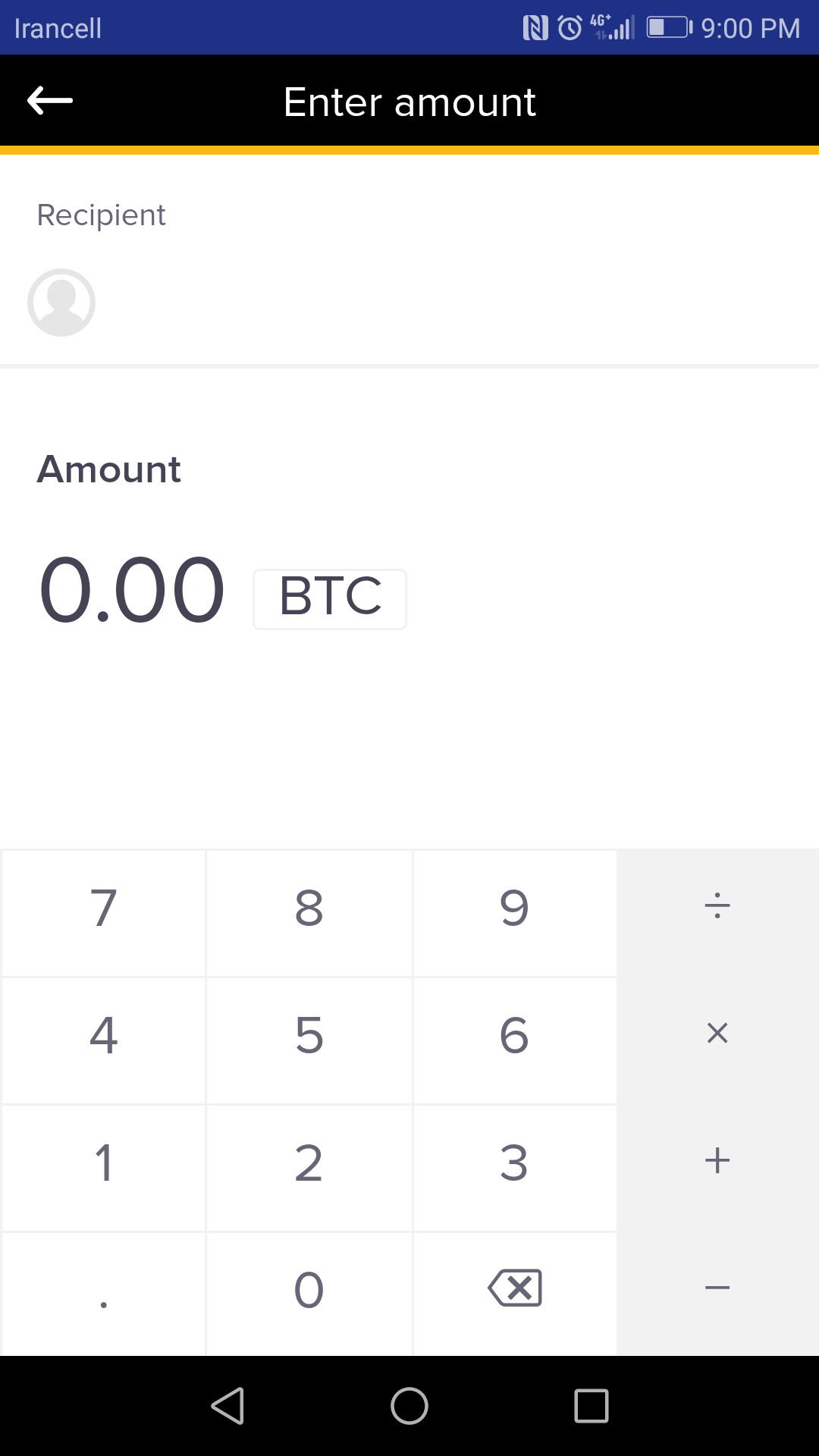The image size is (819, 1456).
Task: Enter digit 0 on the keypad
Action: click(309, 1294)
